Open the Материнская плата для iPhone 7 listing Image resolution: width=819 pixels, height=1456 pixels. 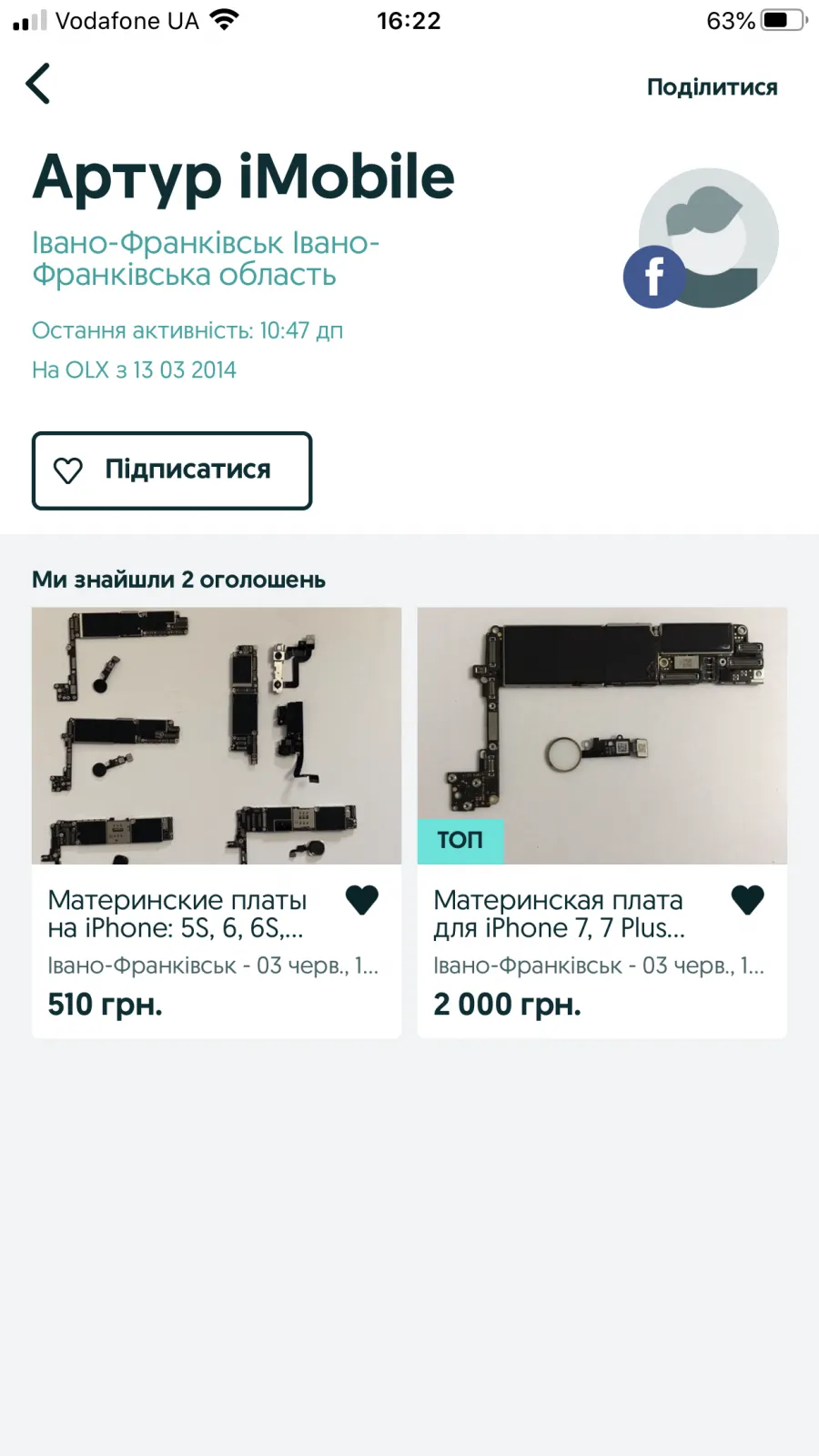602,823
